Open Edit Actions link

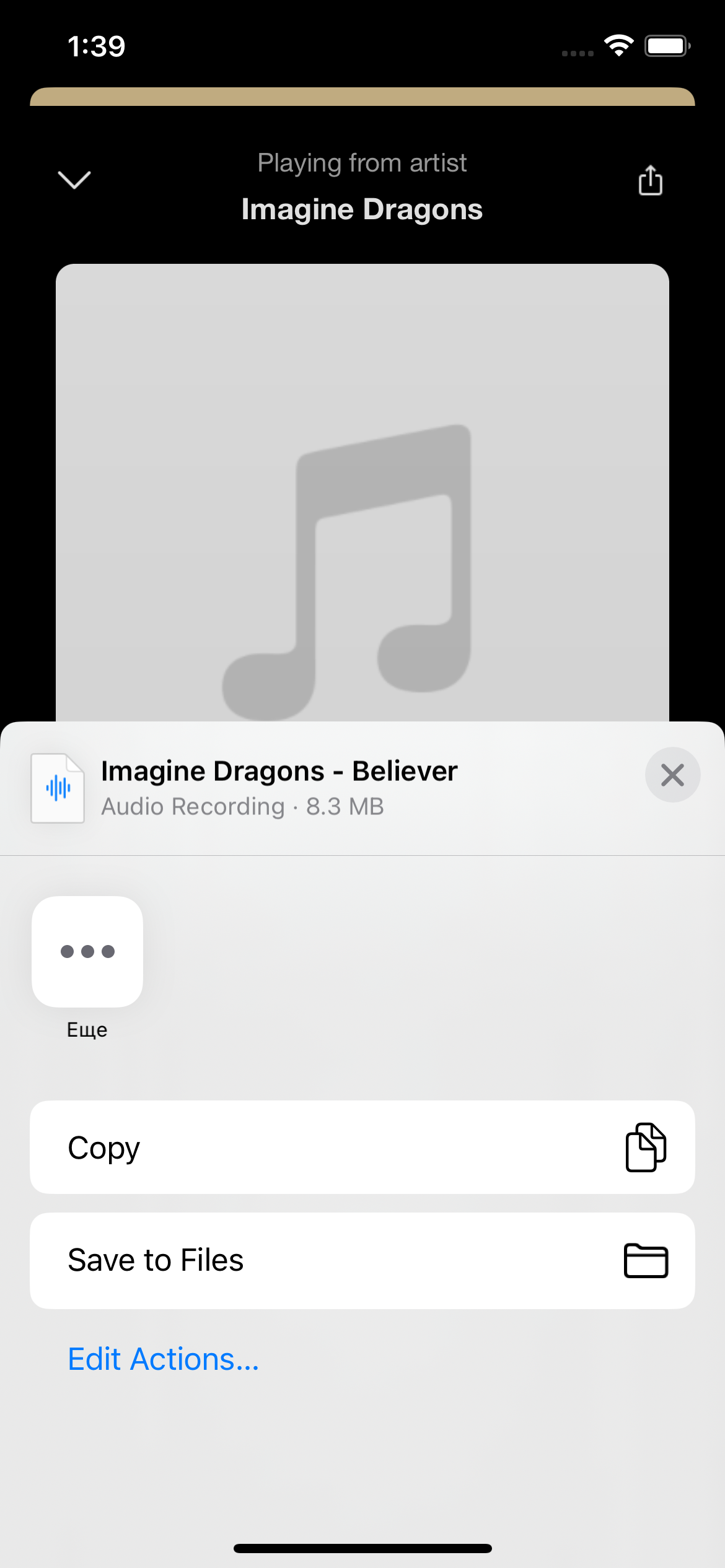164,1359
